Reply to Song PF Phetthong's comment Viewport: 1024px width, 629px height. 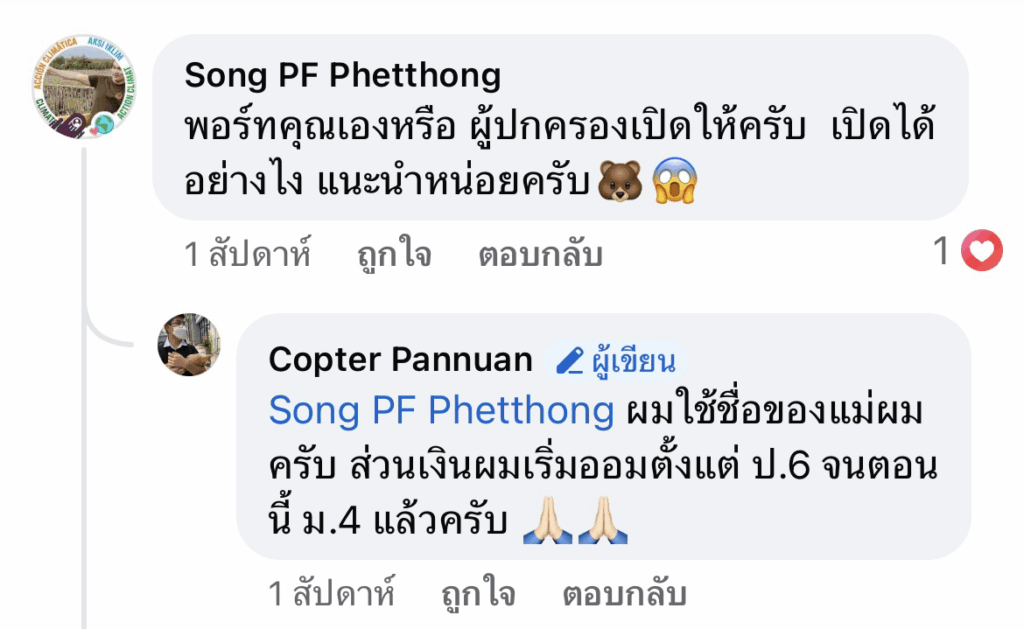(539, 255)
